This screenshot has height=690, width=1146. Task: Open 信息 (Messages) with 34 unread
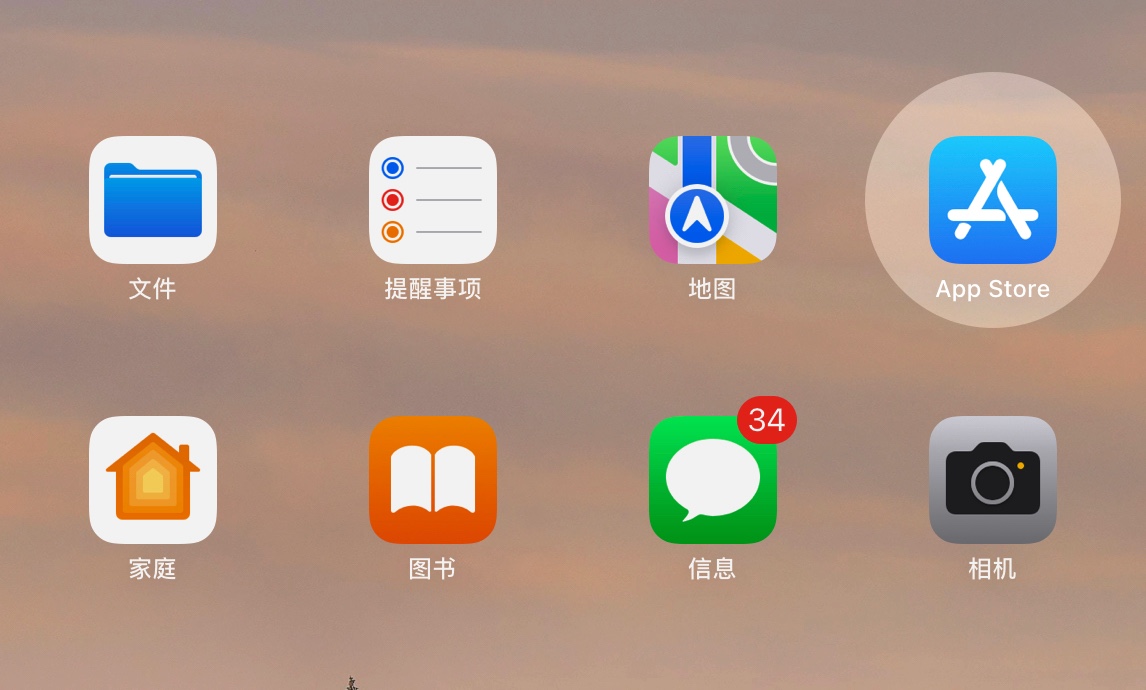click(x=713, y=480)
